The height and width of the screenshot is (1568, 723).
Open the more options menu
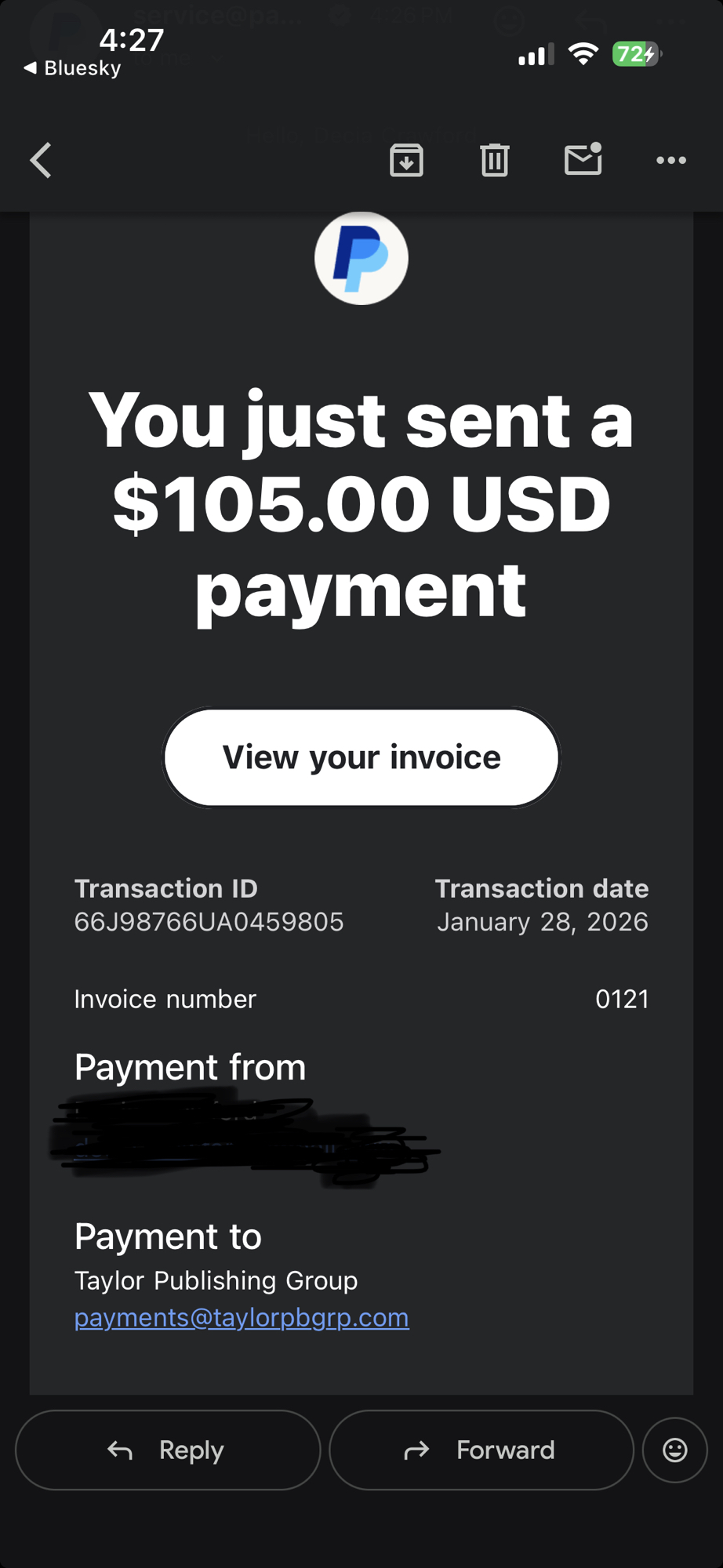pyautogui.click(x=670, y=161)
